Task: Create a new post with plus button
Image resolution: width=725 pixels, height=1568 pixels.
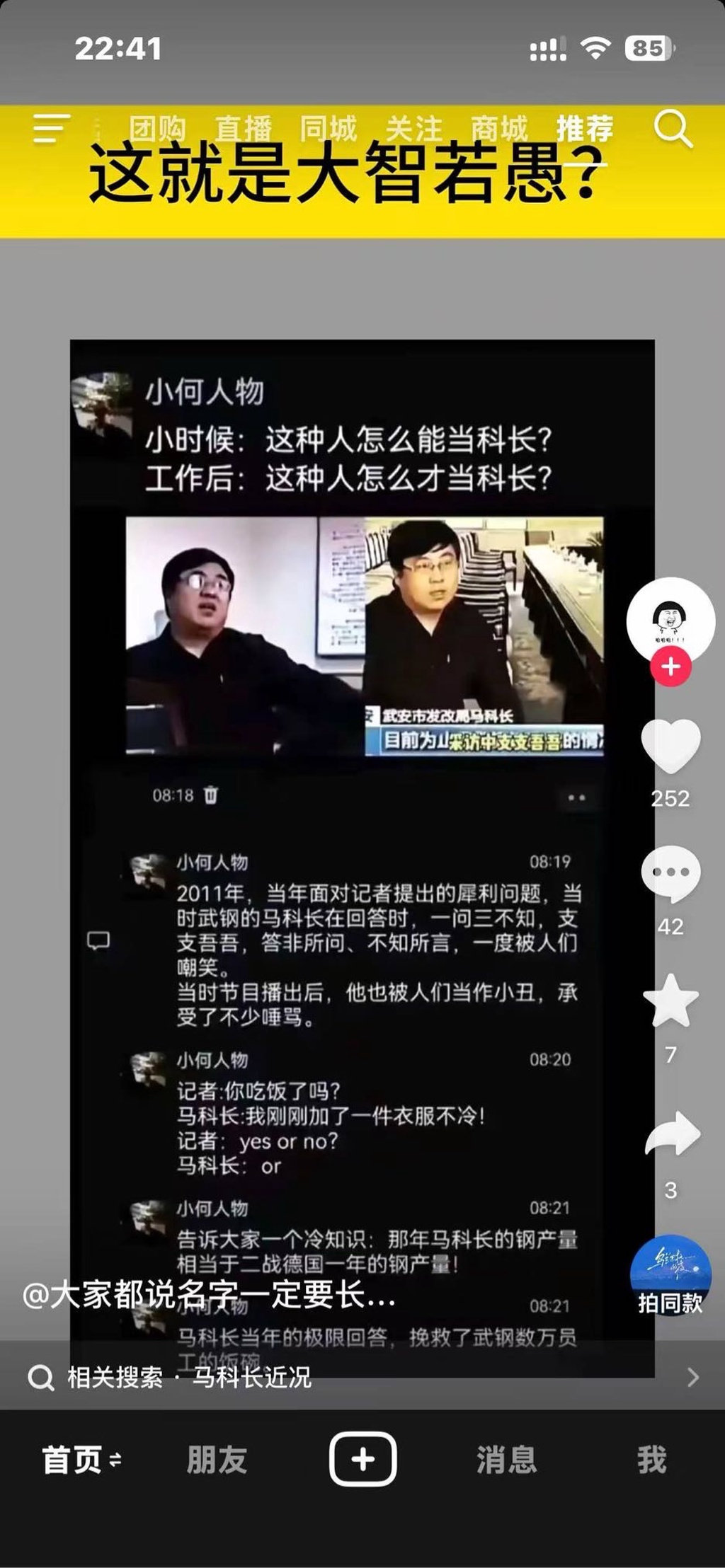Action: [x=362, y=1459]
